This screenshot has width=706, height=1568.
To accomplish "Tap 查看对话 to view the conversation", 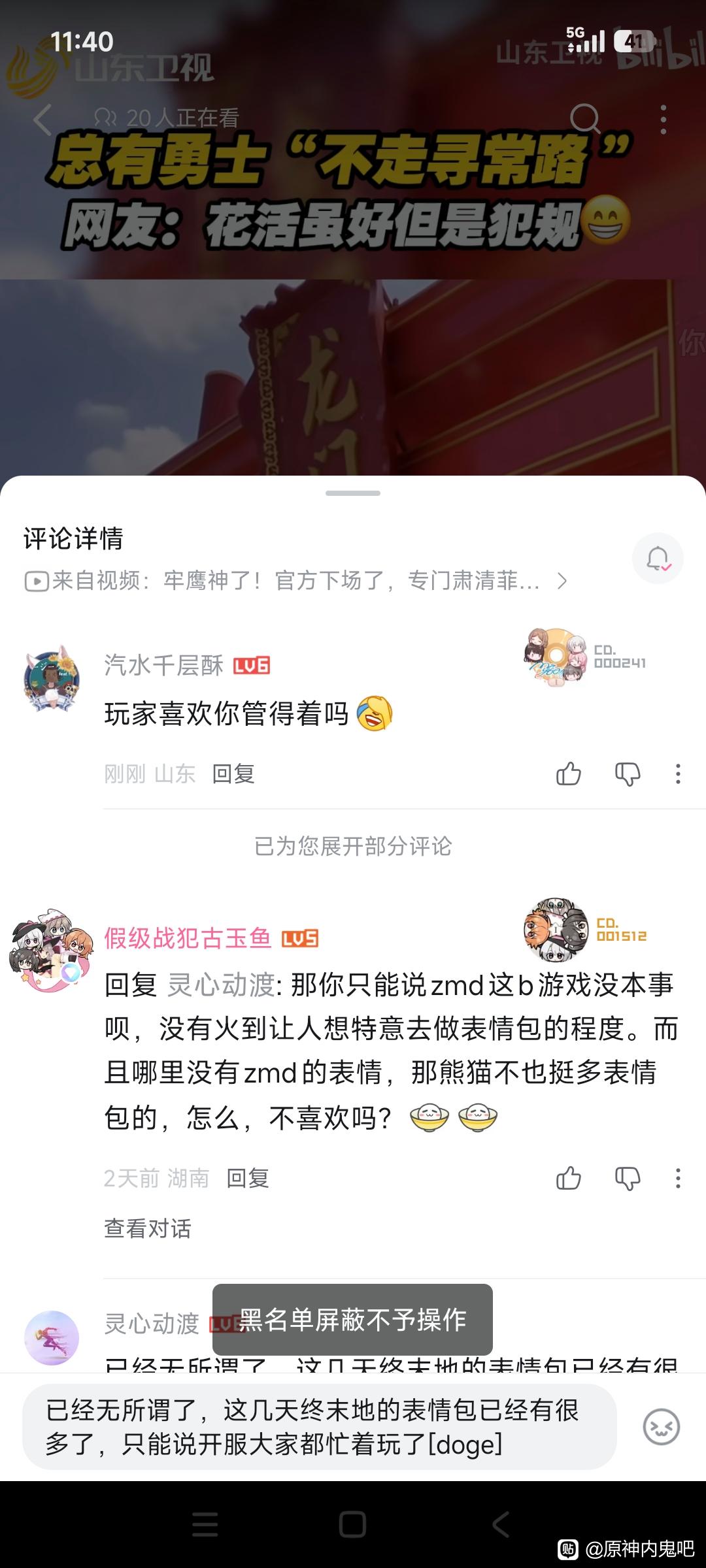I will tap(148, 1229).
